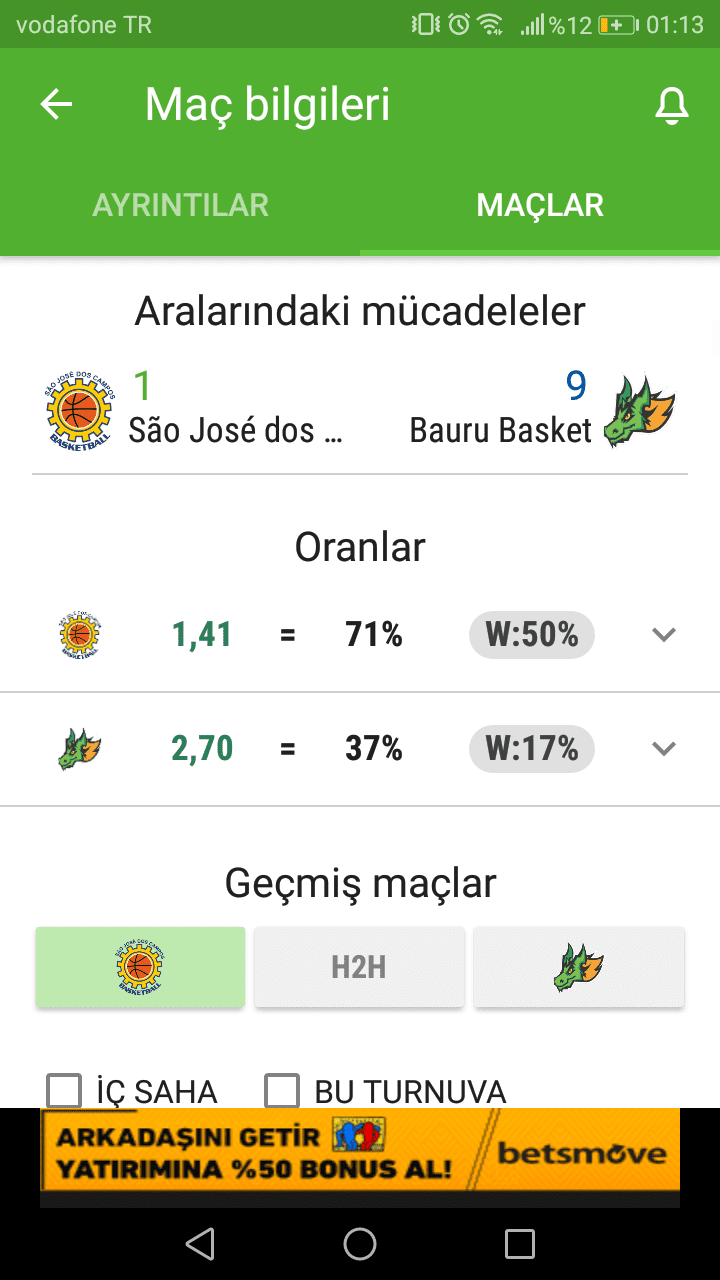This screenshot has height=1280, width=720.
Task: Open the system recent apps view
Action: tap(520, 1243)
